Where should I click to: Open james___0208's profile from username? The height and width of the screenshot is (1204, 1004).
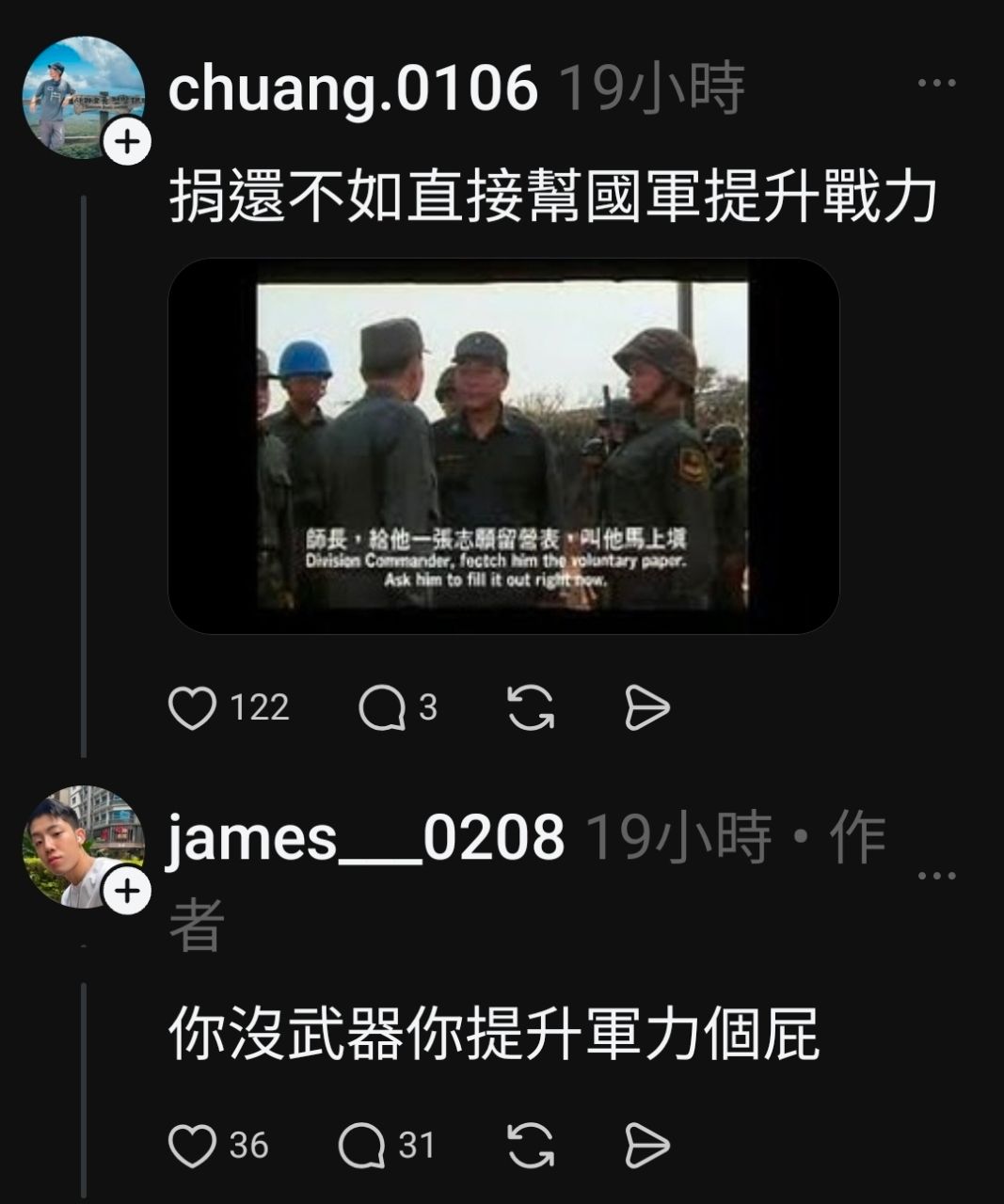pyautogui.click(x=366, y=837)
